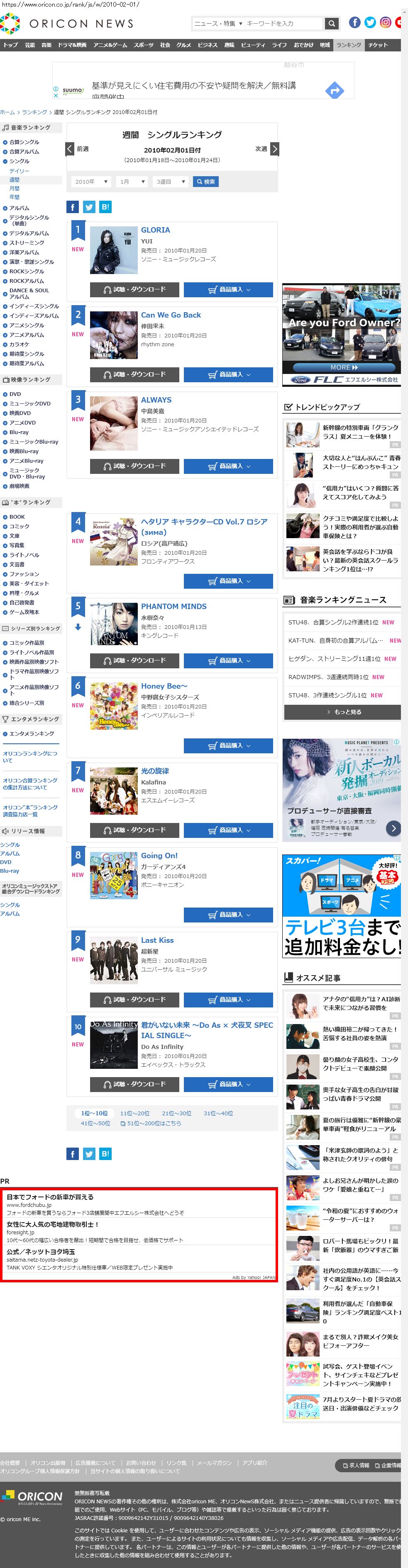The image size is (408, 1568).
Task: Tap 商品購入 for PHANTOM MINDS
Action: (x=228, y=660)
